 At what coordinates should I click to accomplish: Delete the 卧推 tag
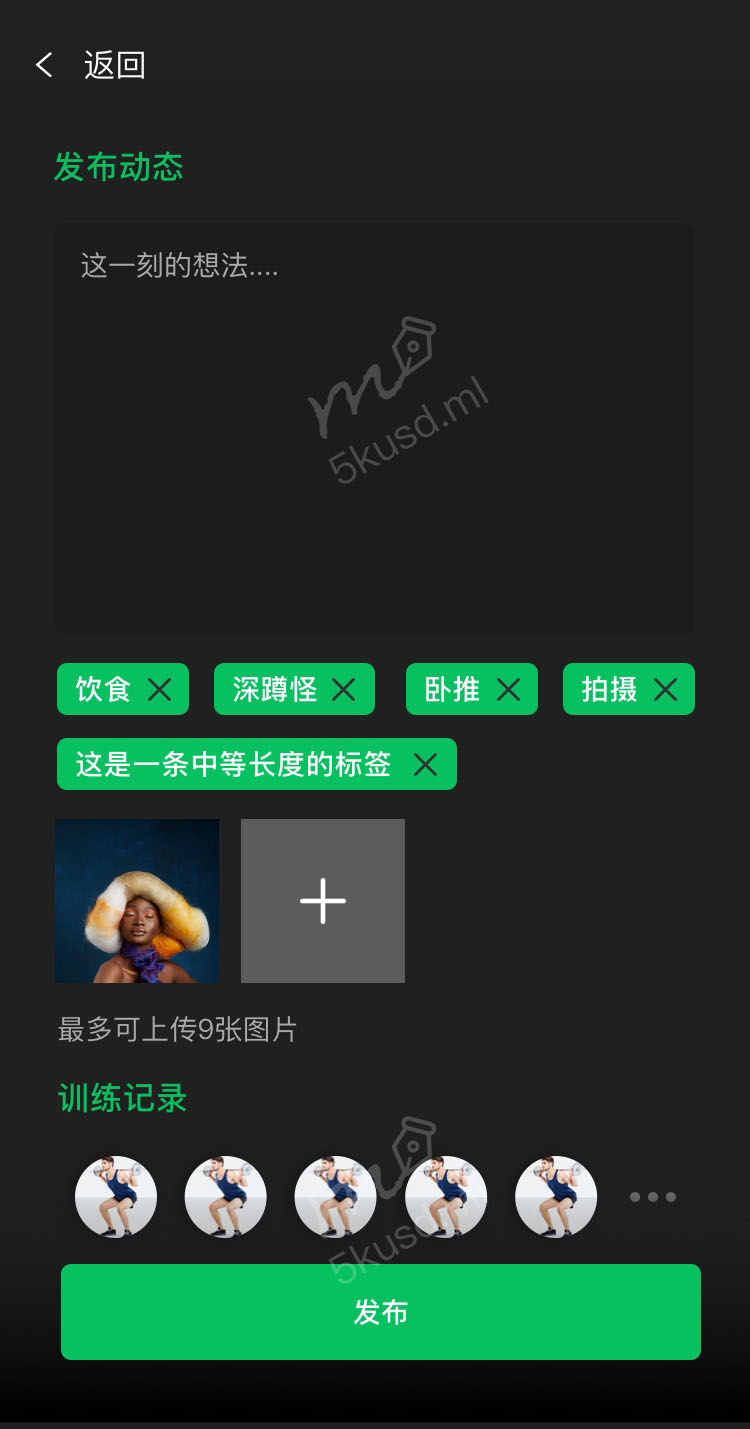[509, 690]
